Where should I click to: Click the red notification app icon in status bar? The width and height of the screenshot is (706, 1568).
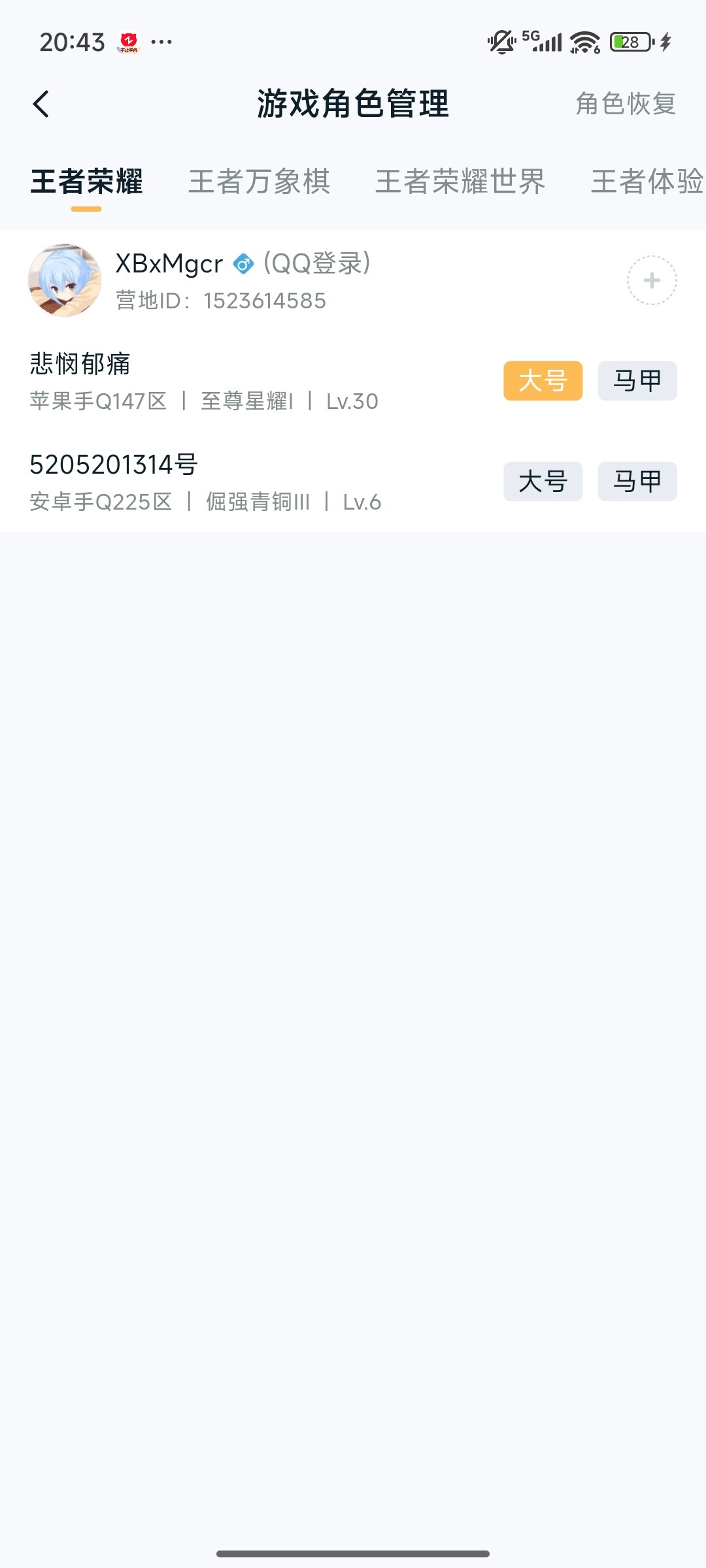[x=128, y=42]
